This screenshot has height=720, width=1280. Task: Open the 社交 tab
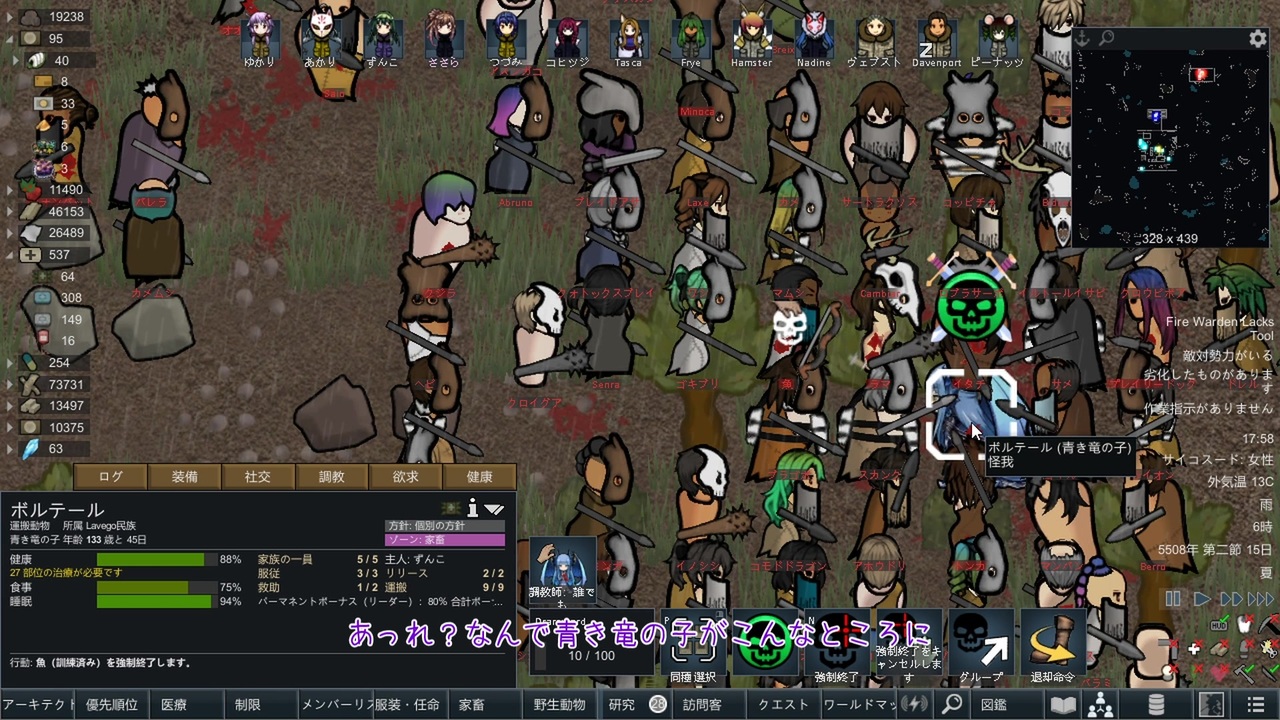point(258,477)
